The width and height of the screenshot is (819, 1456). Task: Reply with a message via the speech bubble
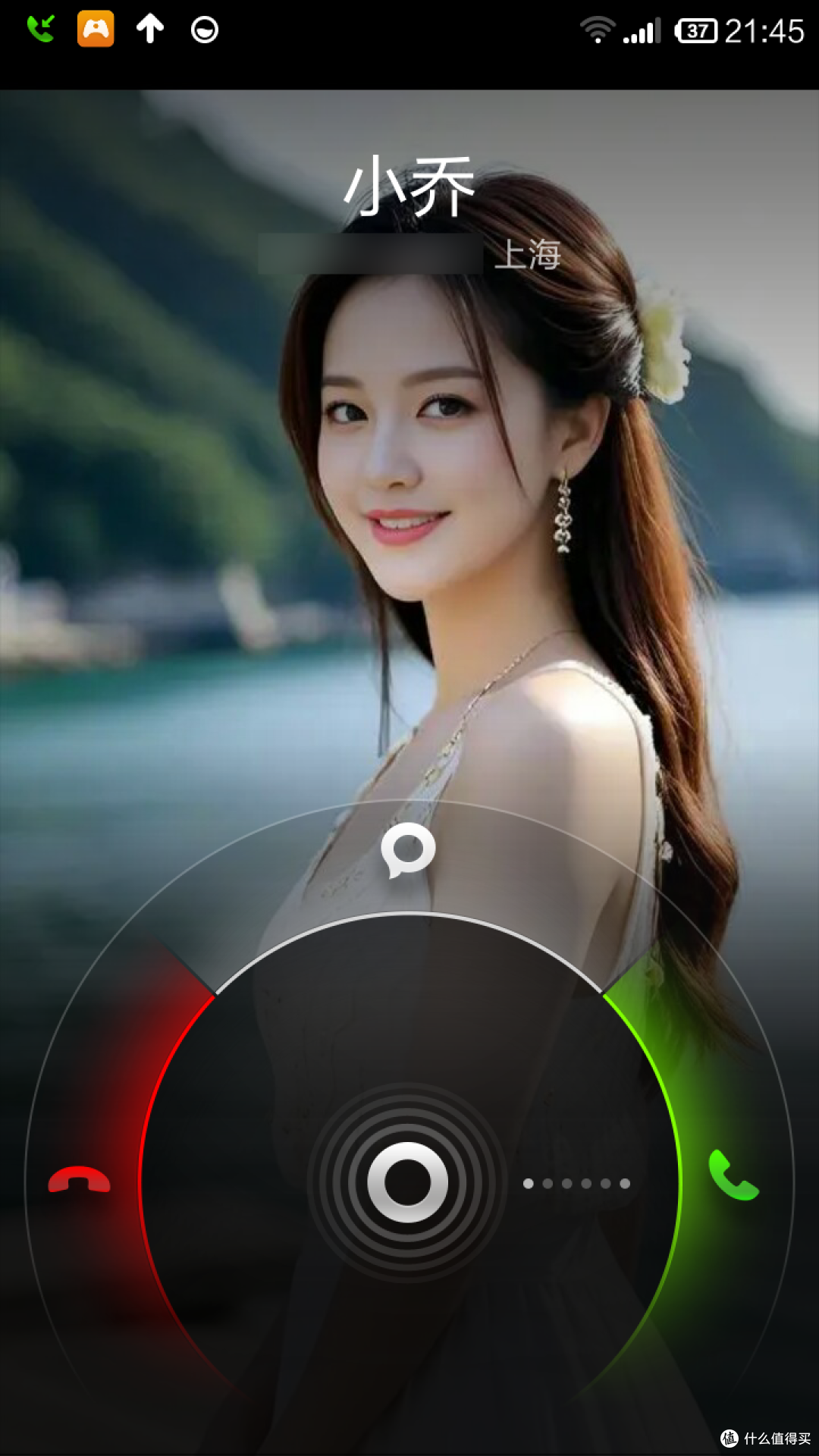point(408,850)
